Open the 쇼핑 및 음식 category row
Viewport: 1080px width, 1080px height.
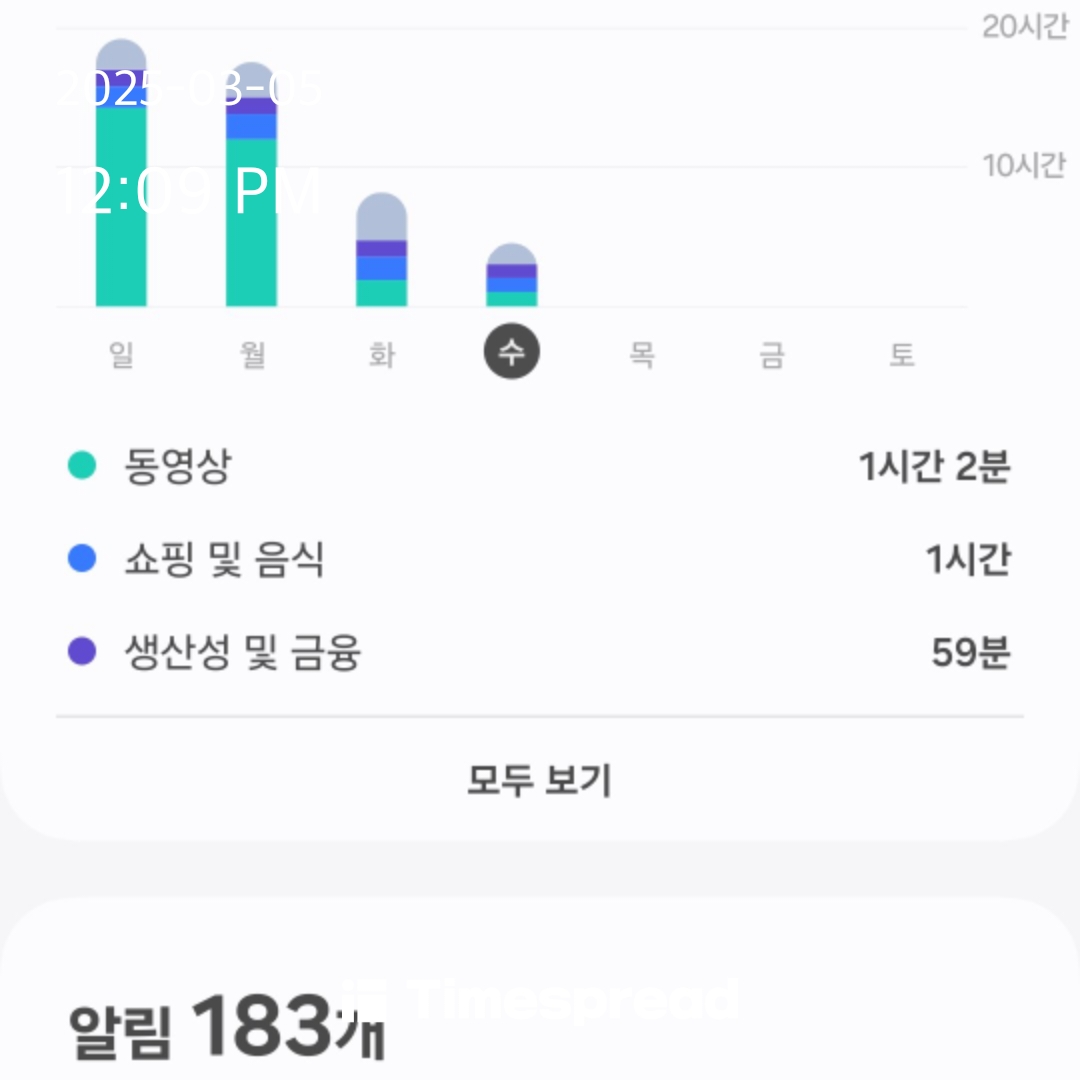coord(539,559)
